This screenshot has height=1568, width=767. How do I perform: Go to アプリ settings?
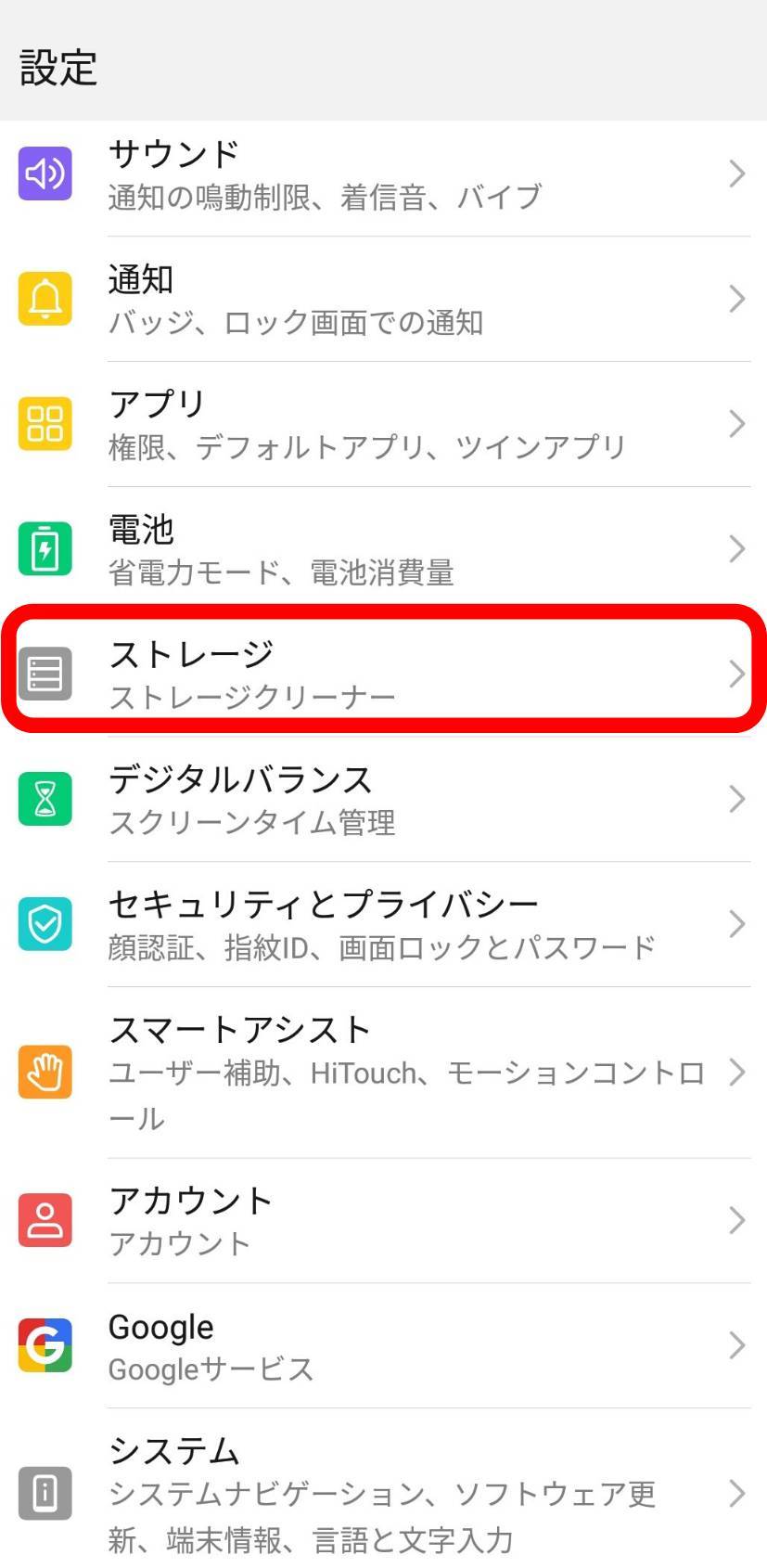point(383,425)
